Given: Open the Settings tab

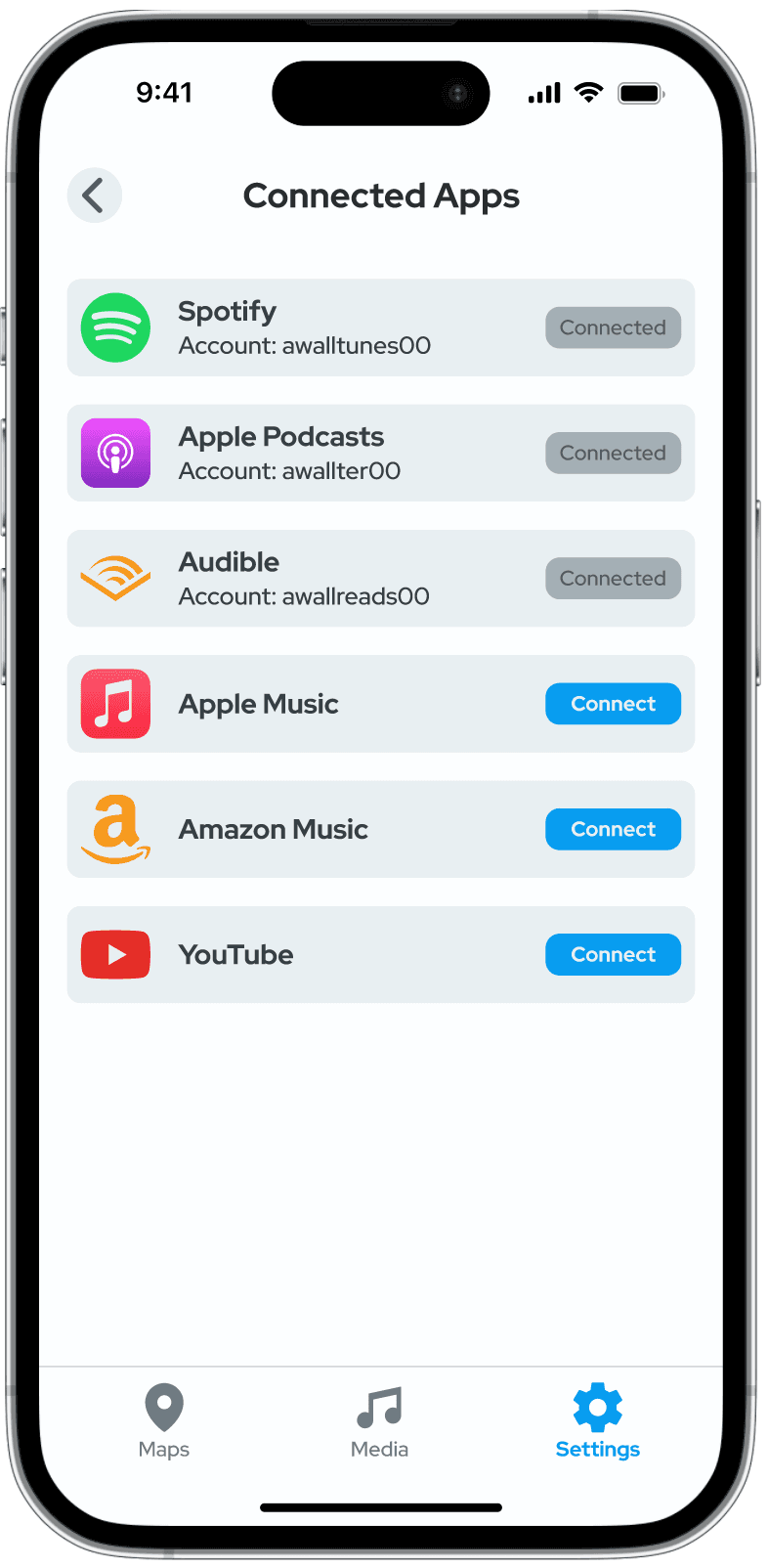Looking at the screenshot, I should [597, 1421].
